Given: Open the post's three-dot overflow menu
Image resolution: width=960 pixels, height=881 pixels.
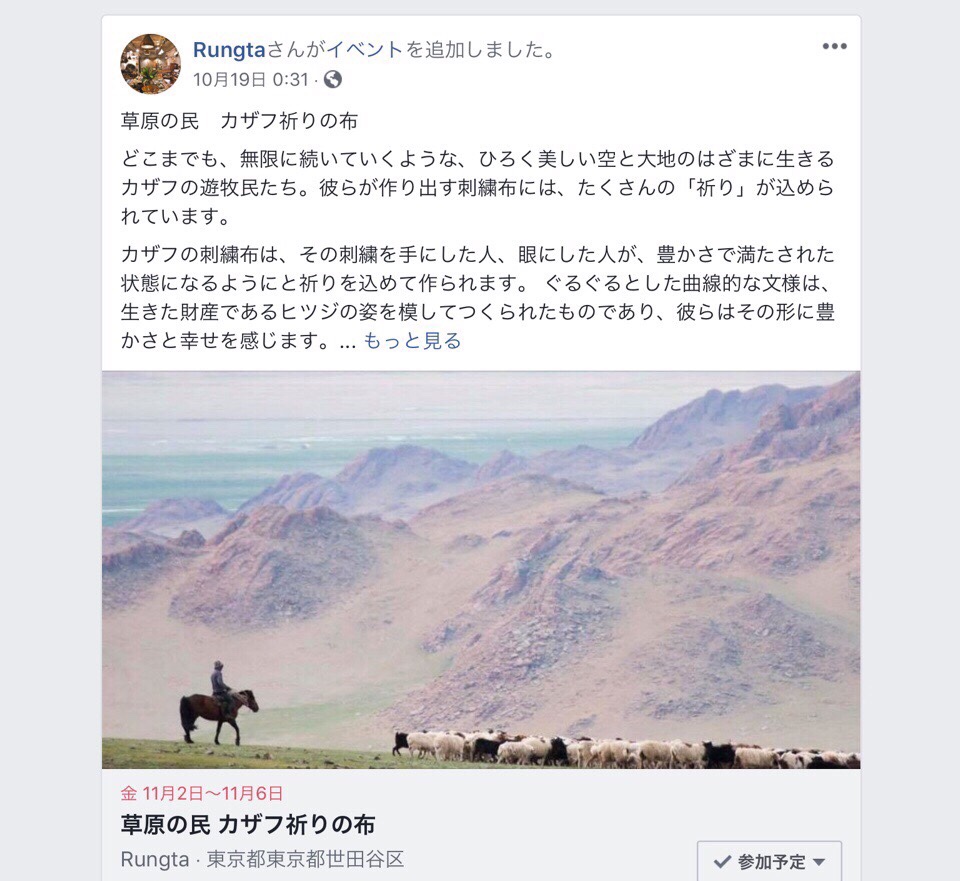Looking at the screenshot, I should point(834,47).
